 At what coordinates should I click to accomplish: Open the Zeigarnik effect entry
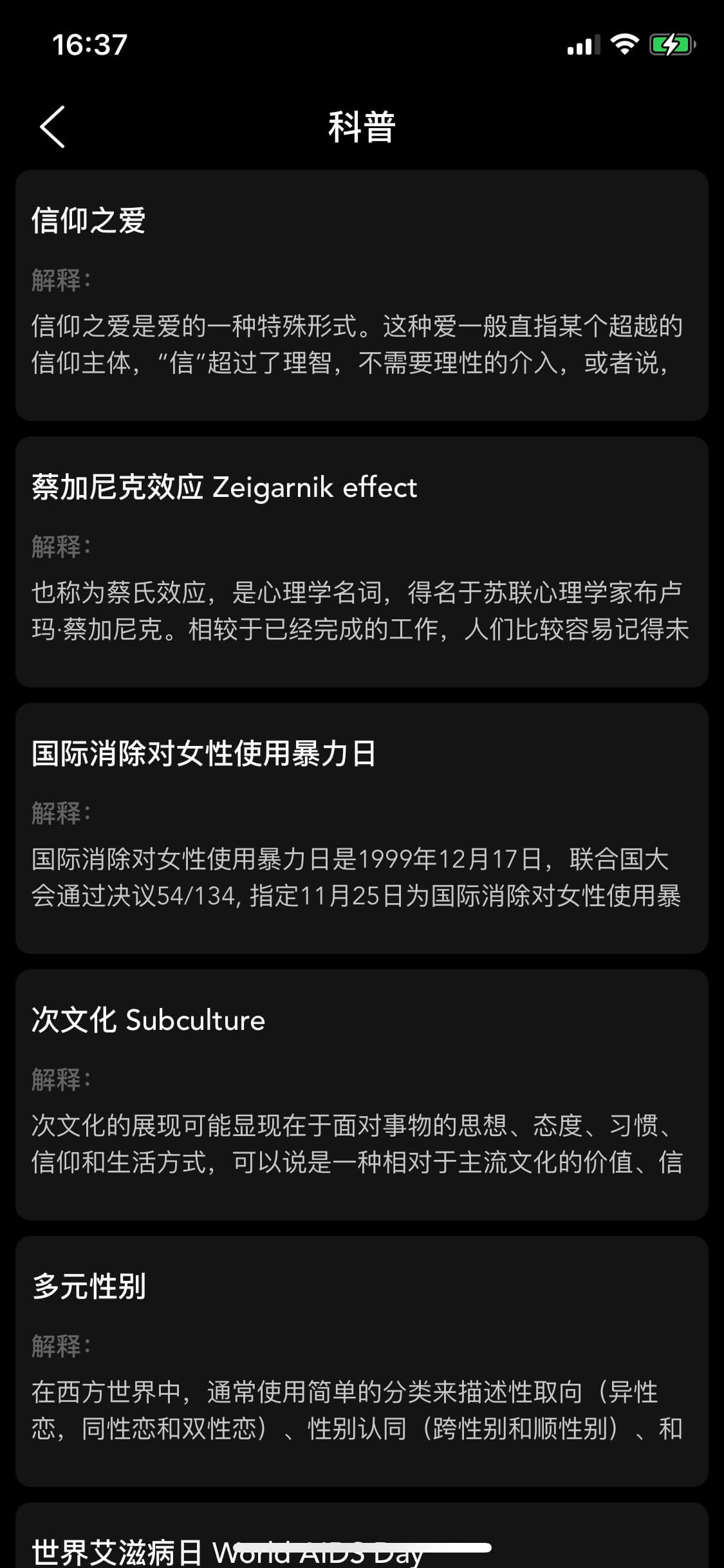point(362,562)
